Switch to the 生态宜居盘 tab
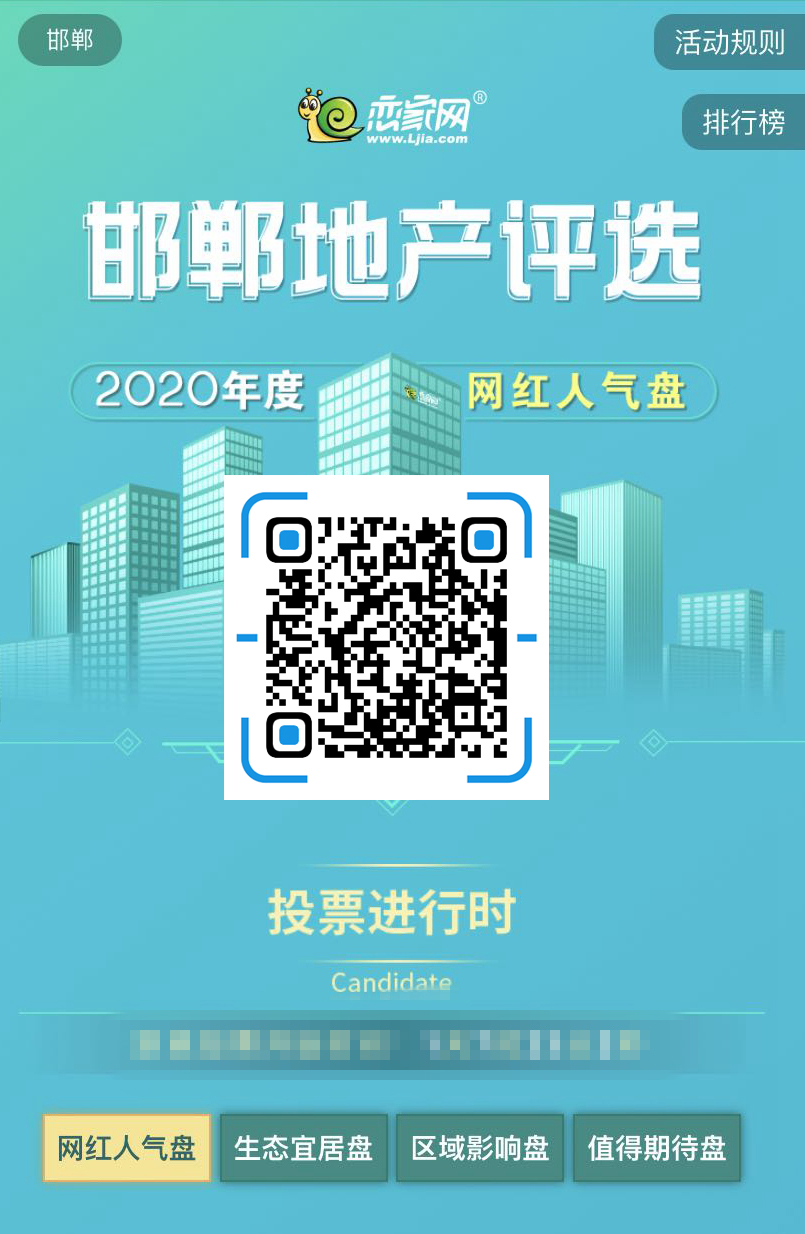 304,1148
